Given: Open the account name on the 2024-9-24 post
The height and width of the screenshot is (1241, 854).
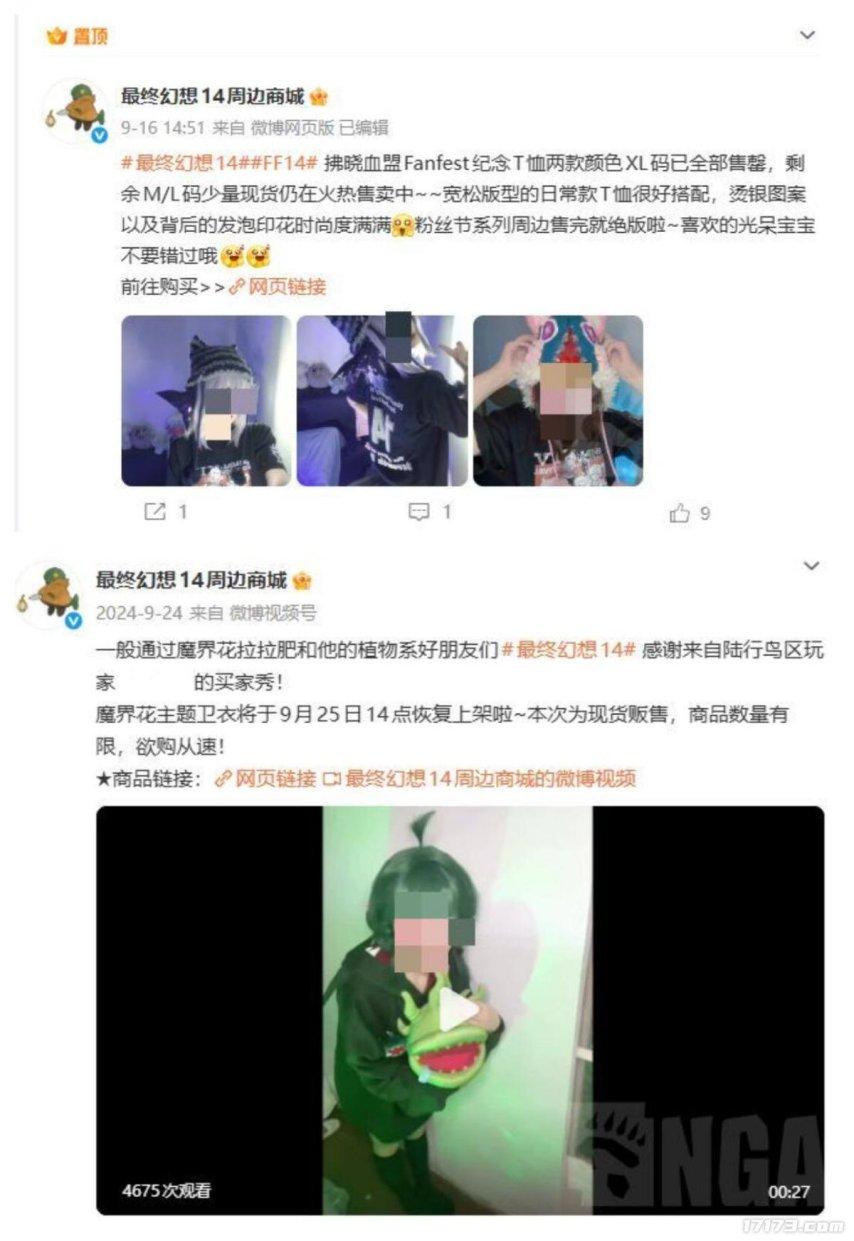Looking at the screenshot, I should (191, 580).
